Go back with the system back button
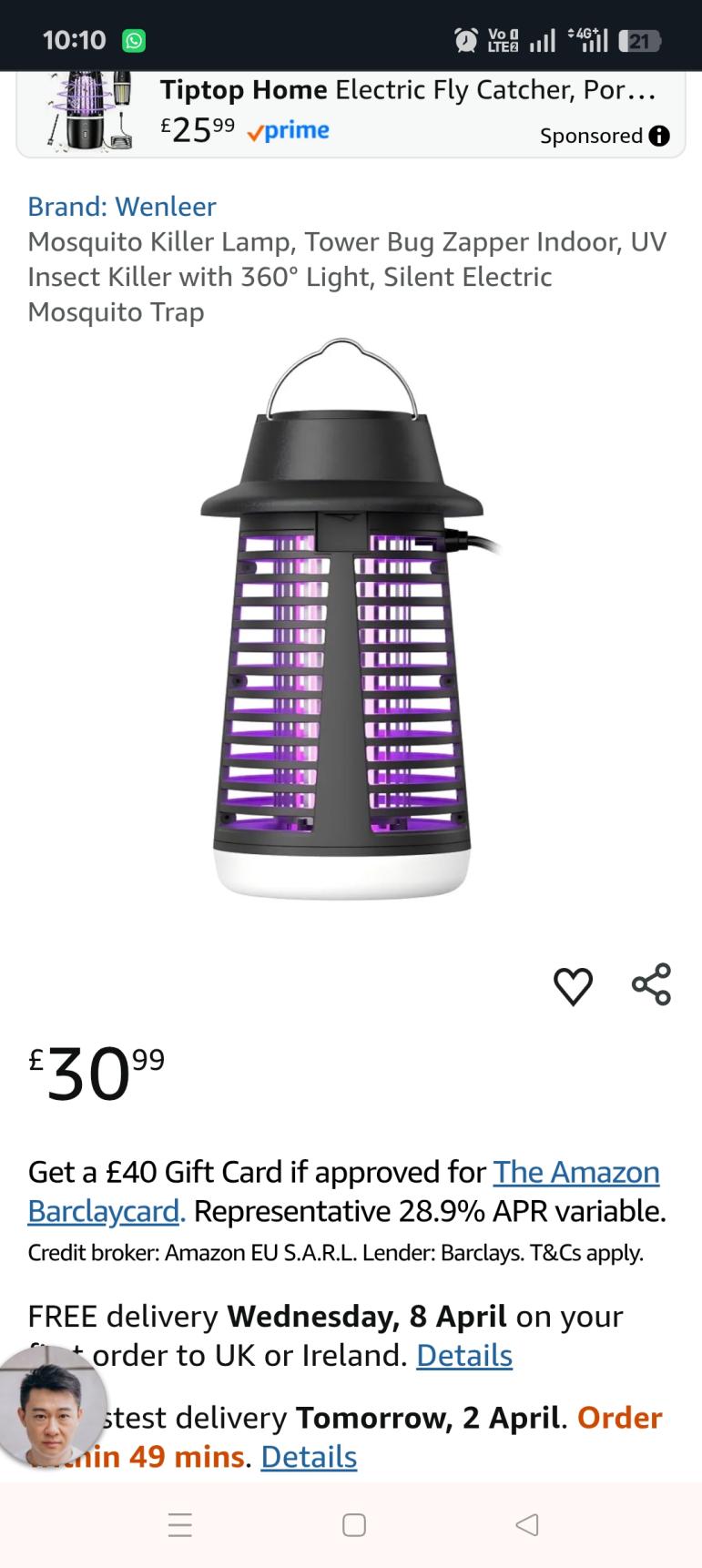This screenshot has width=702, height=1568. pyautogui.click(x=526, y=1524)
